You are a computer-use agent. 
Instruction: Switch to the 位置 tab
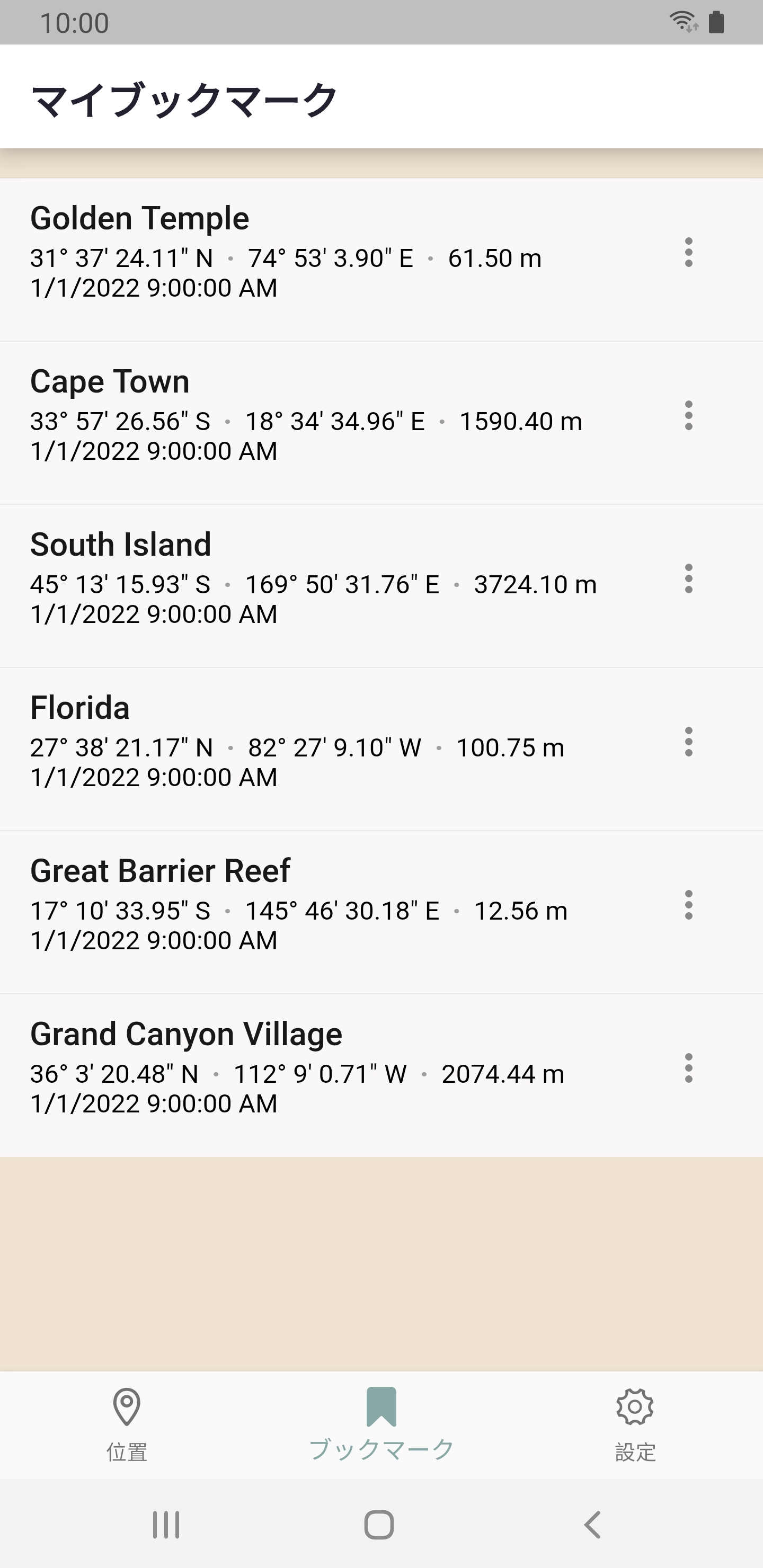tap(127, 1424)
